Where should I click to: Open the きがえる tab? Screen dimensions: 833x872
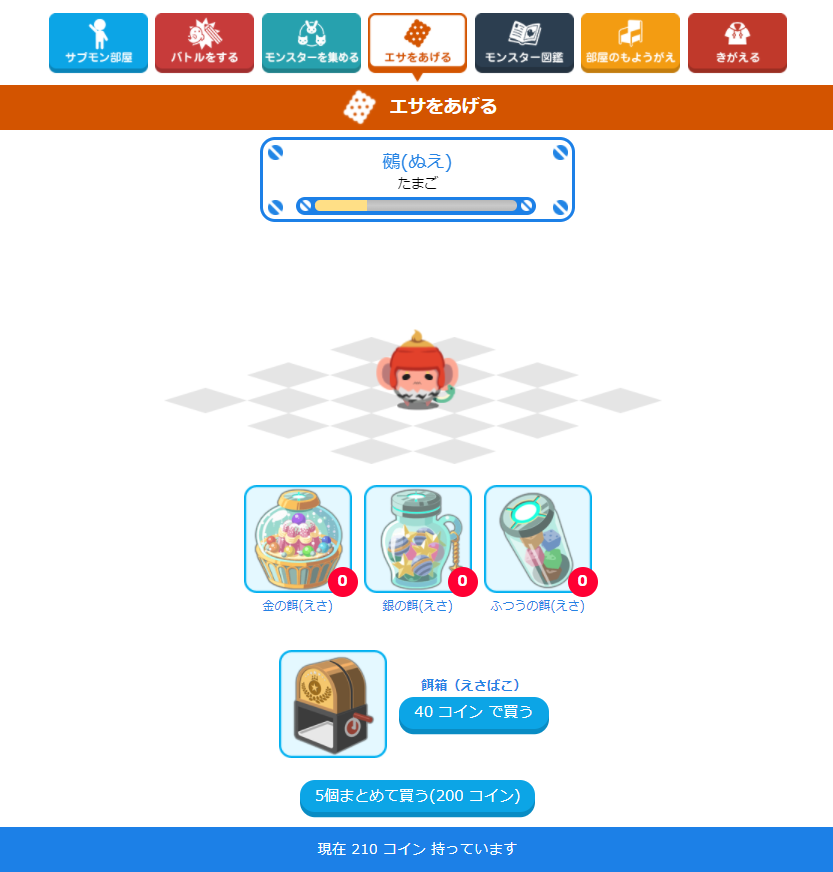[x=737, y=42]
